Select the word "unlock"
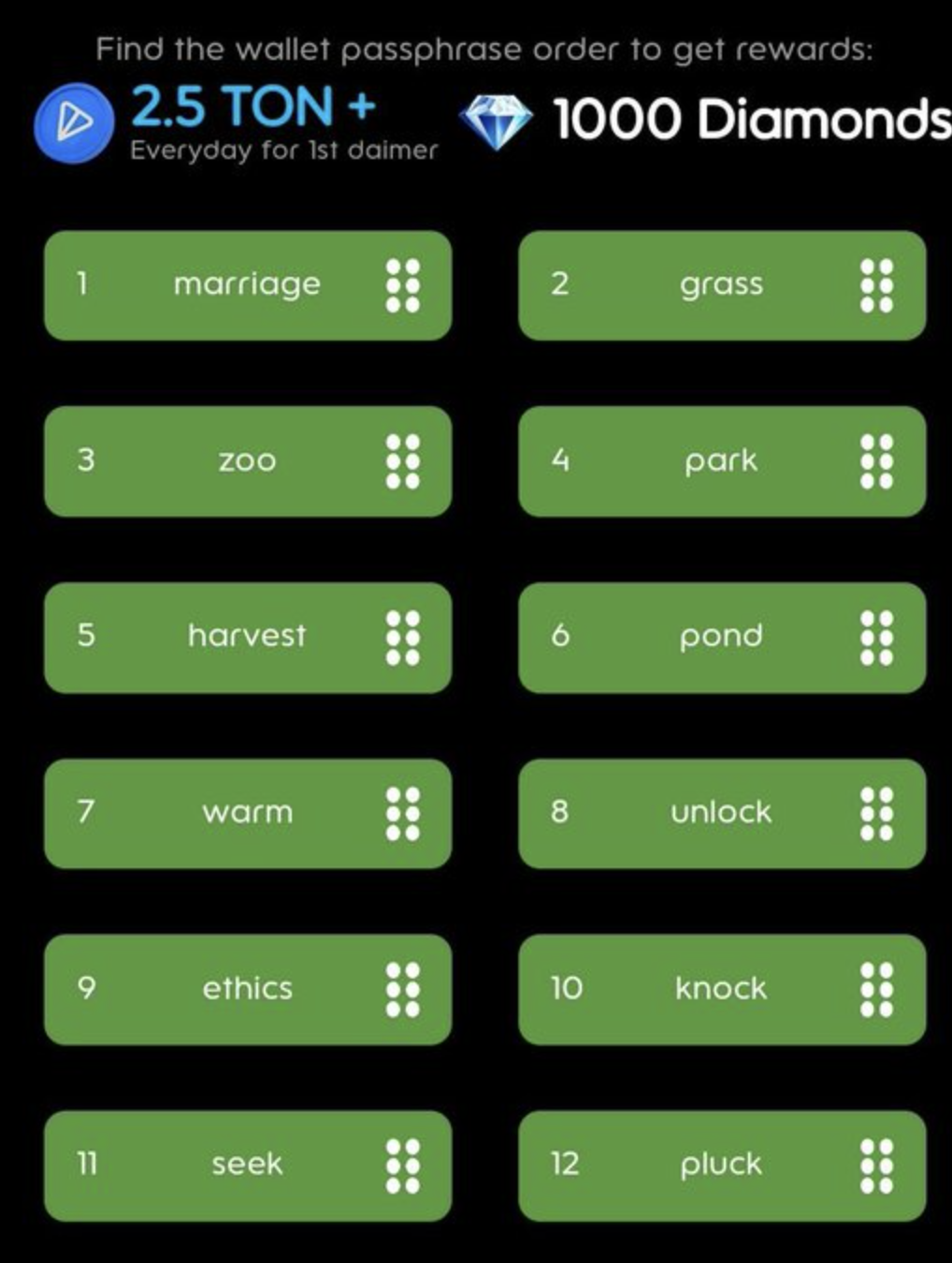Screen dimensions: 952x1263 click(721, 812)
